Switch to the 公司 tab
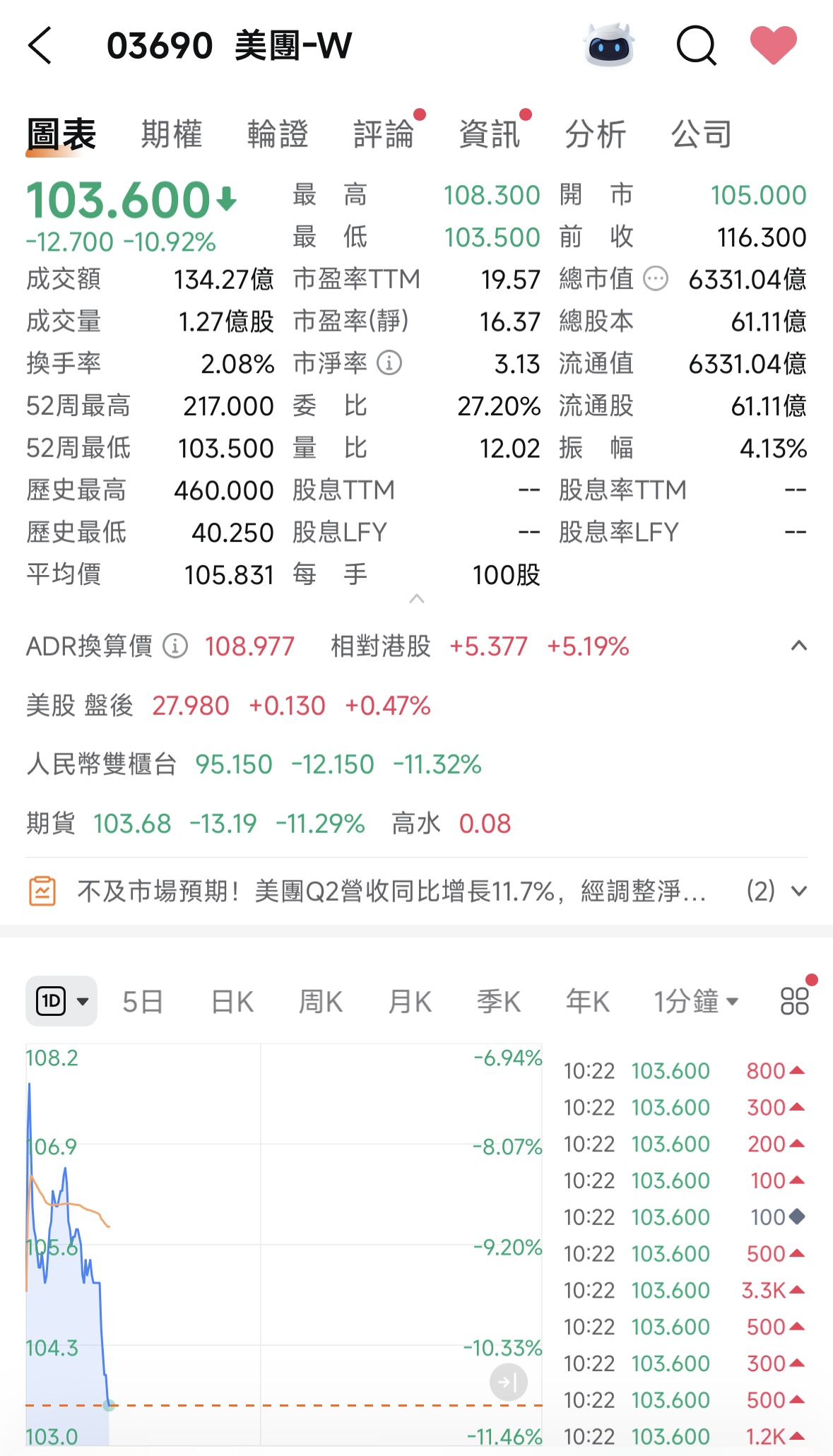Screen dimensions: 833x1456 (702, 134)
